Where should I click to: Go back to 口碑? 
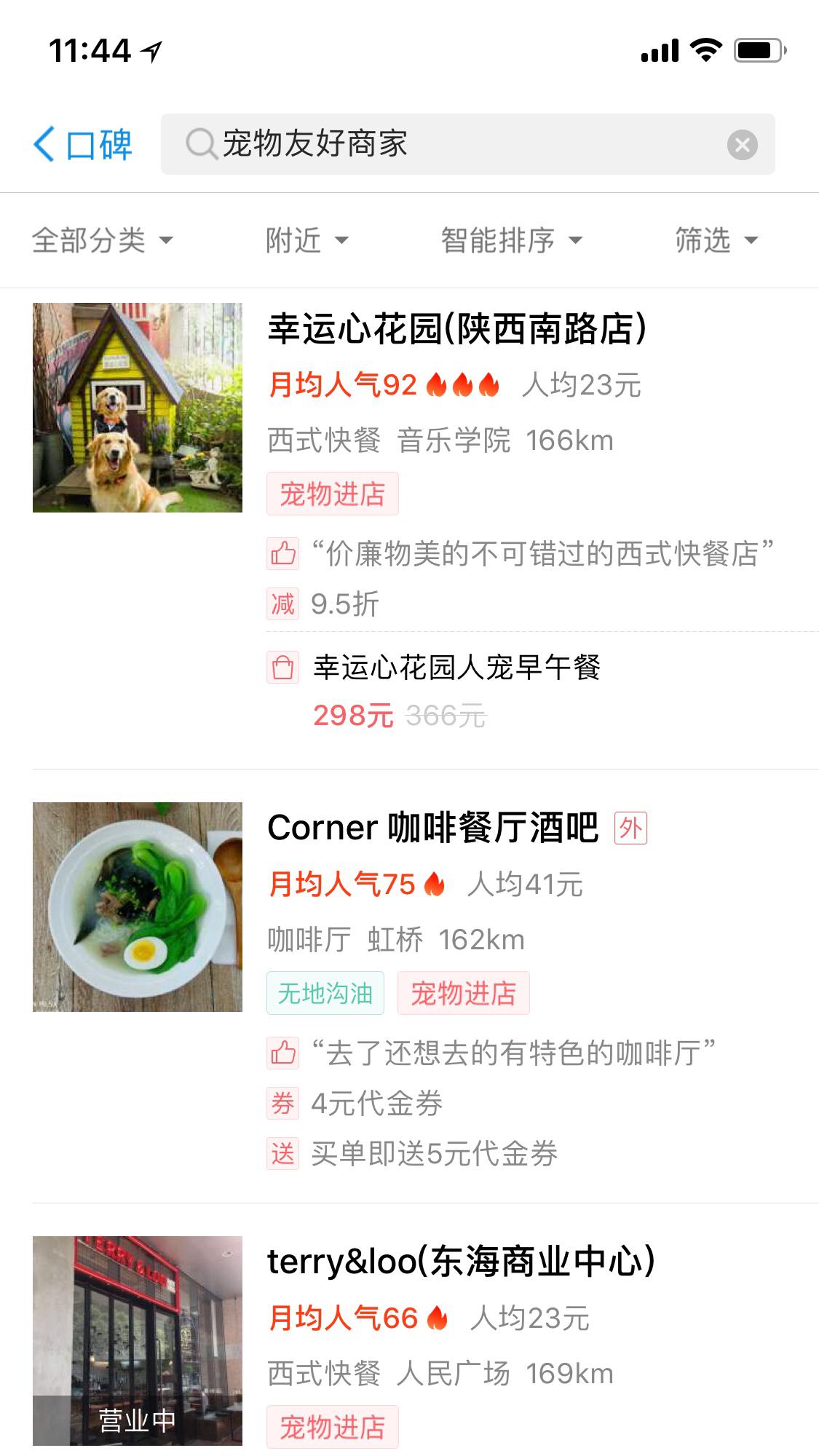[82, 144]
